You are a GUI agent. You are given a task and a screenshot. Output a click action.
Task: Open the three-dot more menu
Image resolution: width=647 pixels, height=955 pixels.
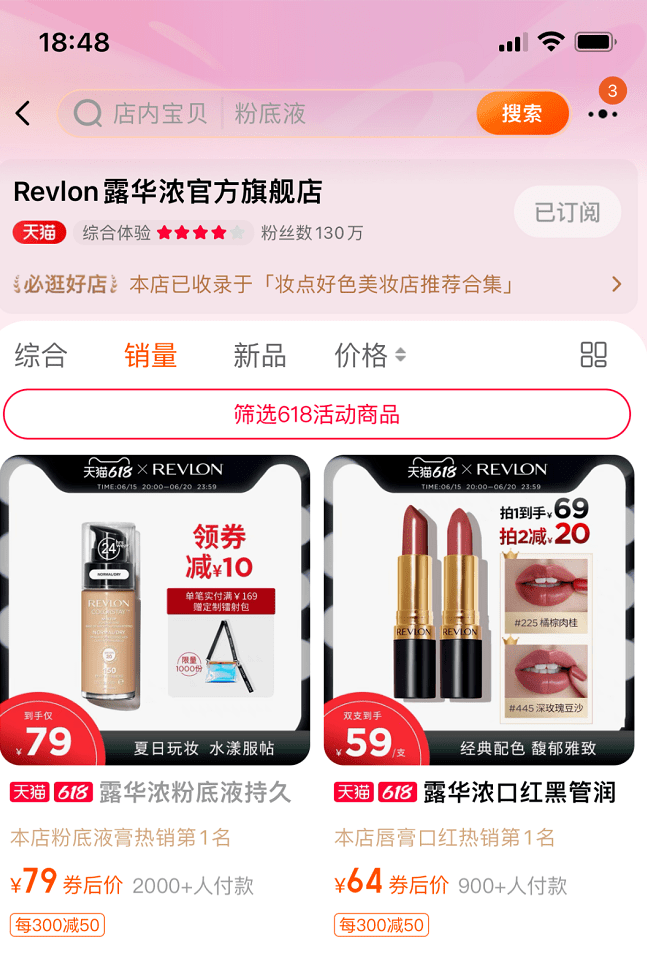[602, 114]
